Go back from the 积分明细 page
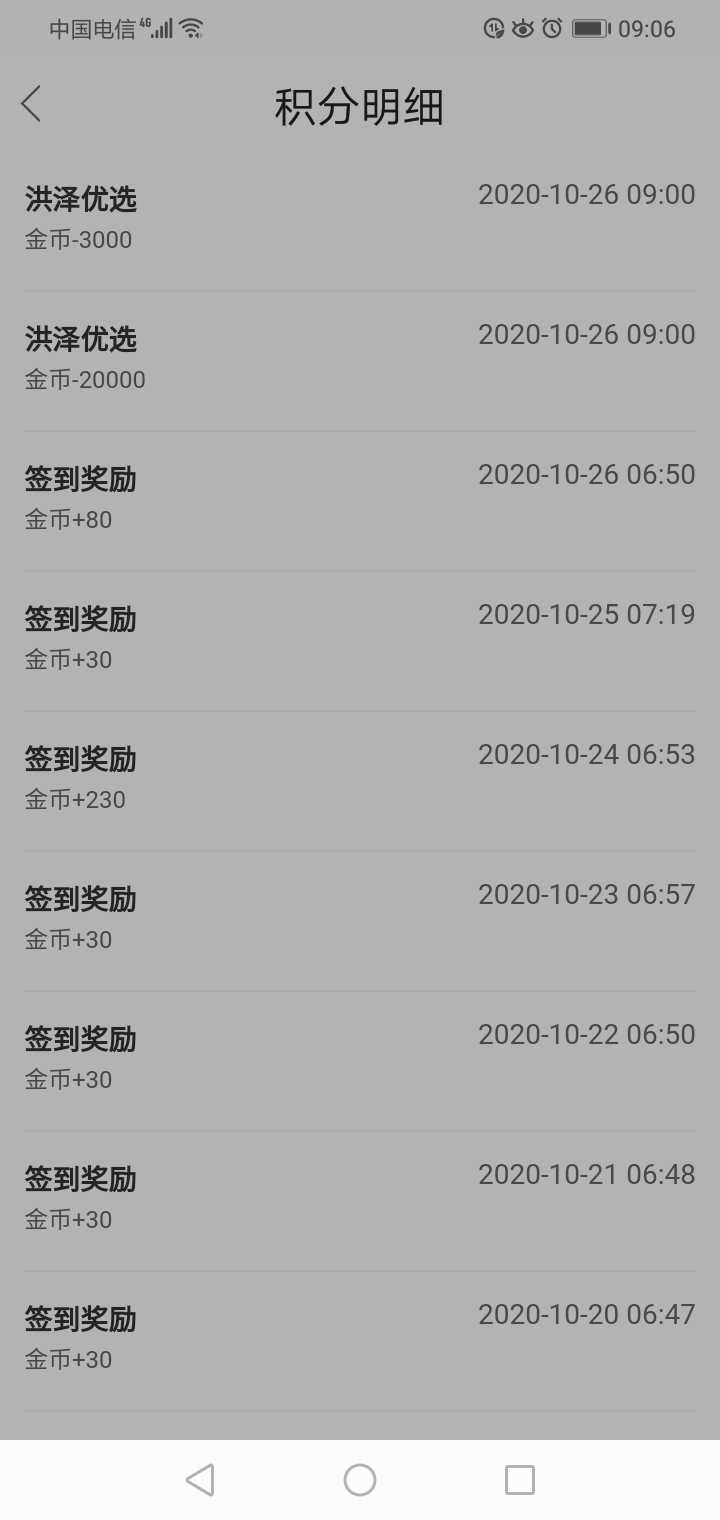The width and height of the screenshot is (720, 1520). (32, 104)
